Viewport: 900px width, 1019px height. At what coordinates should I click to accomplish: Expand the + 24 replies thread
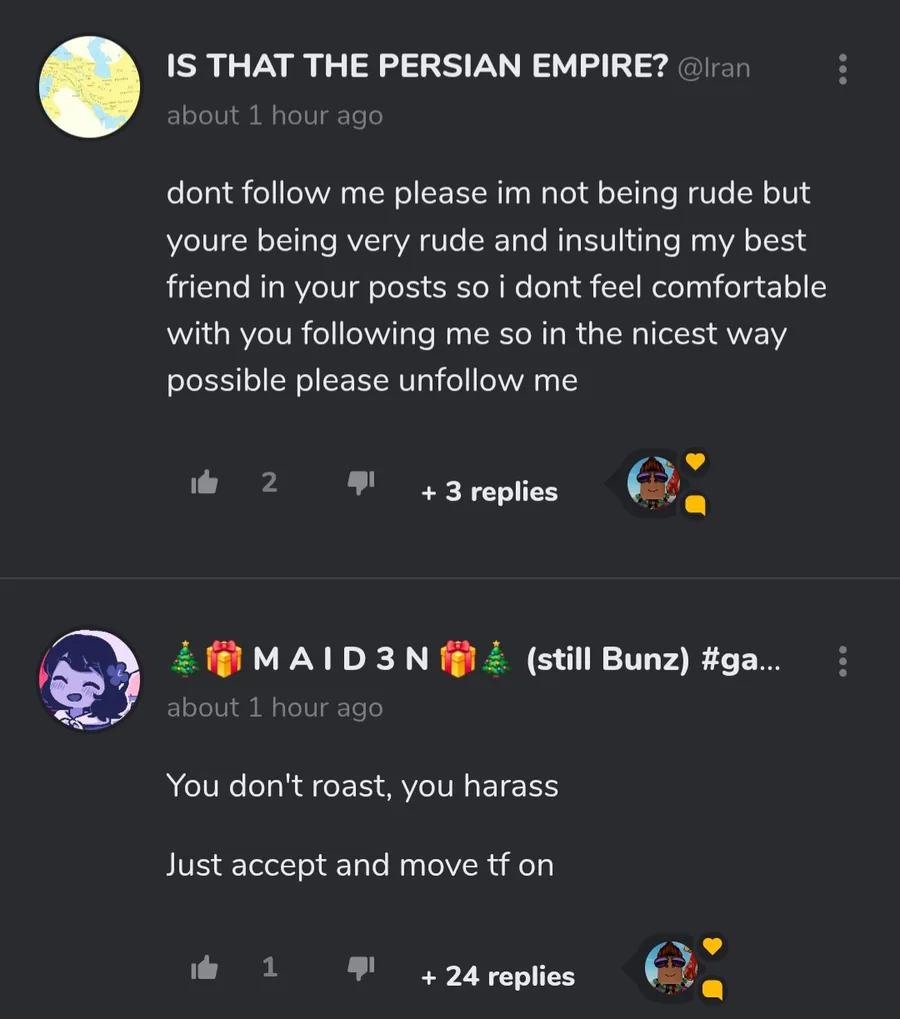pyautogui.click(x=498, y=976)
